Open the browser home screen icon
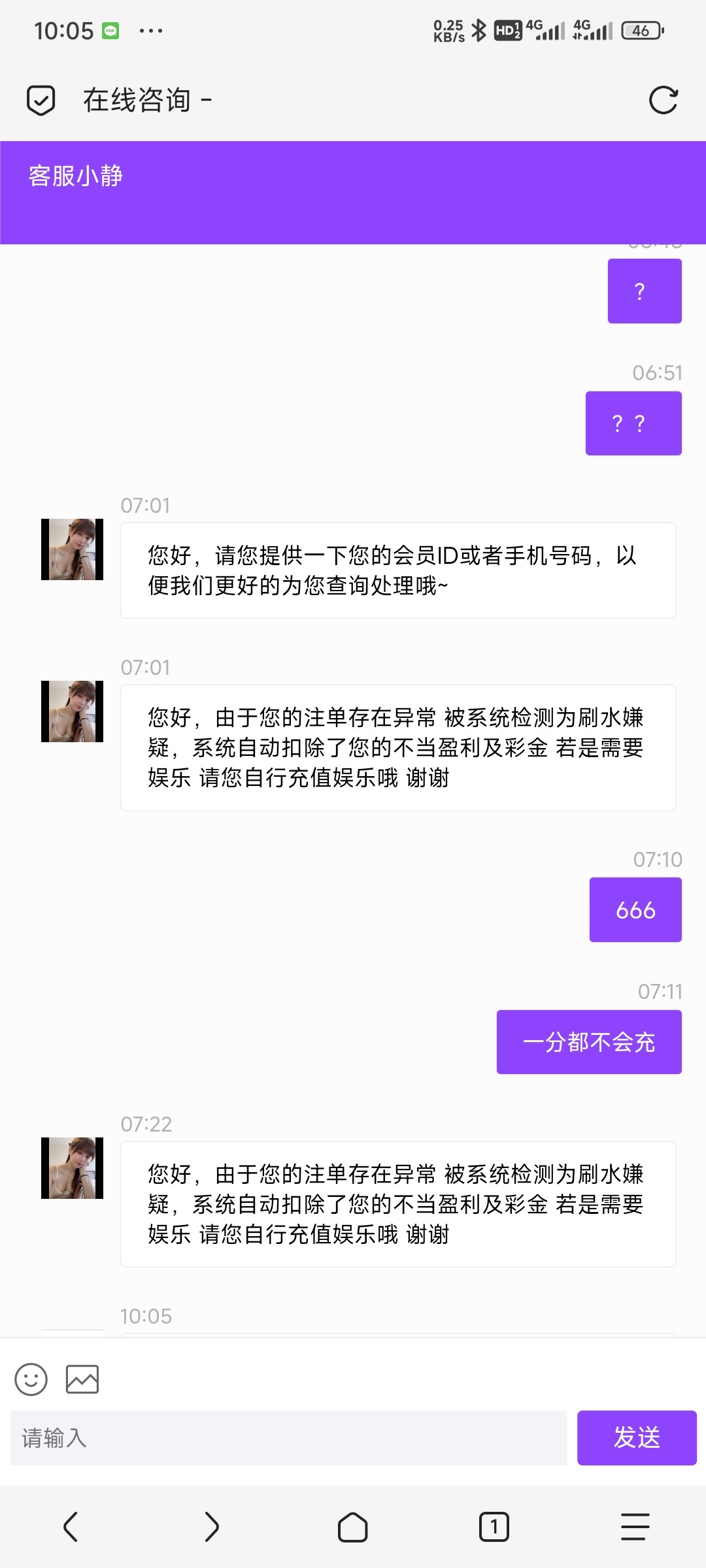706x1568 pixels. click(x=353, y=1527)
